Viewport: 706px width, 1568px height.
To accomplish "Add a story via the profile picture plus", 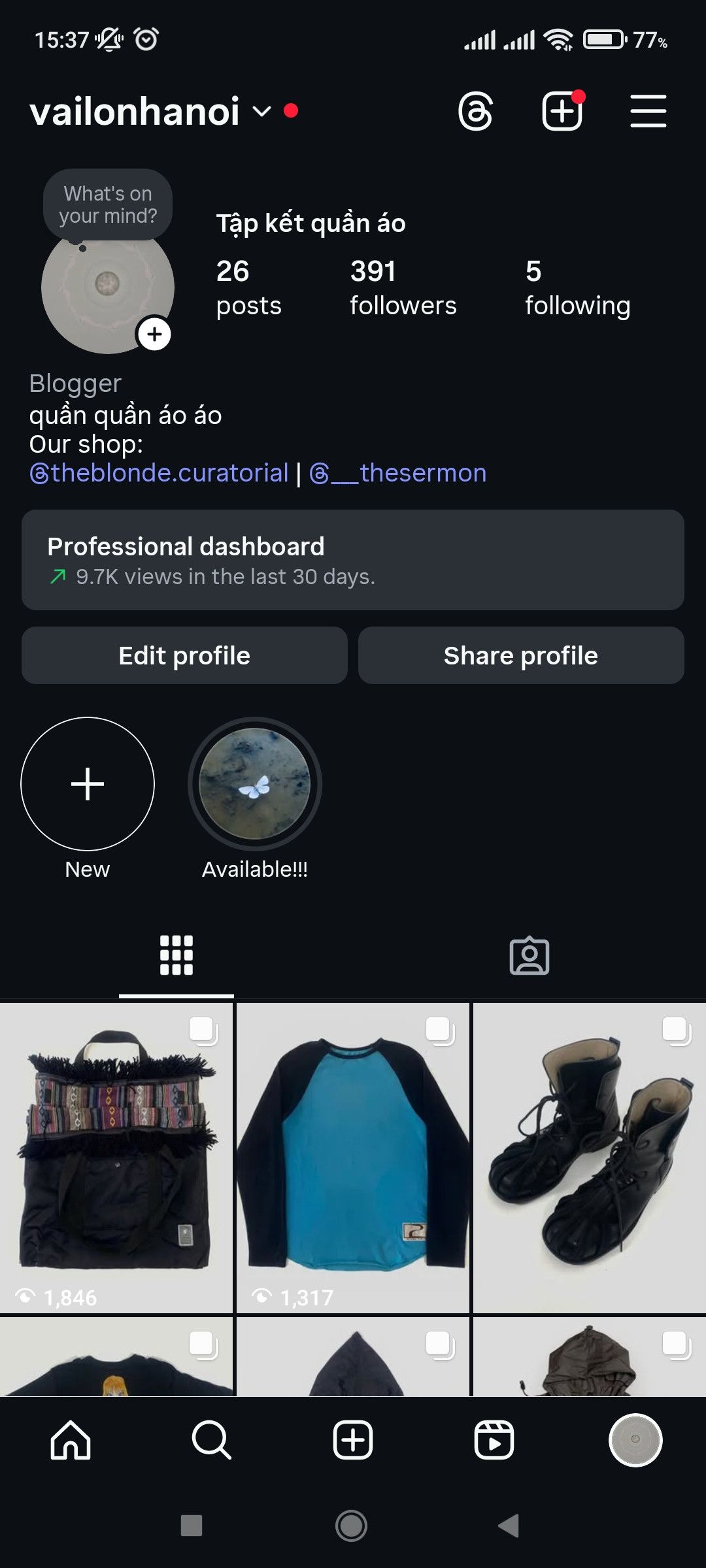I will point(154,335).
